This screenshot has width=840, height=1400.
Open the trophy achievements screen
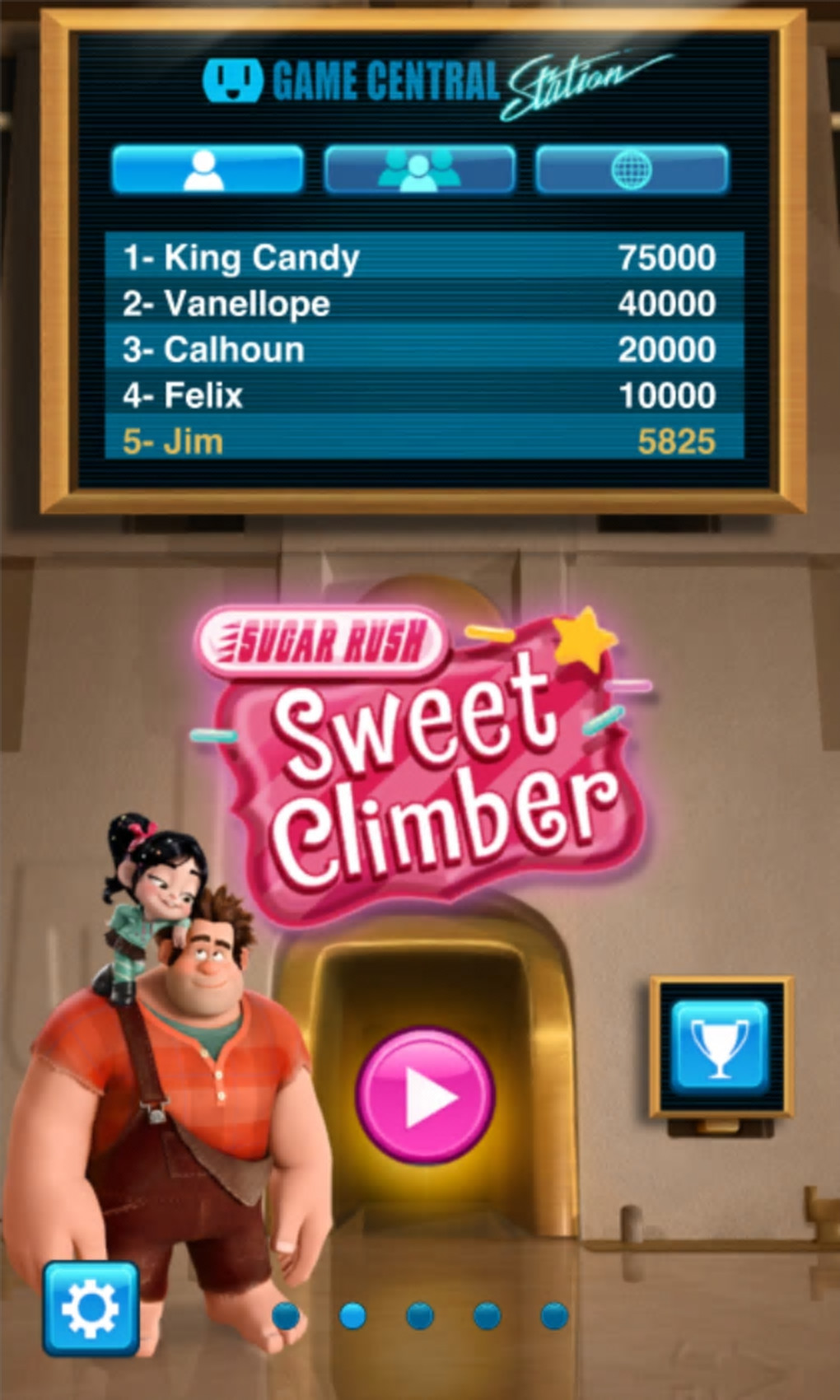click(x=720, y=1046)
